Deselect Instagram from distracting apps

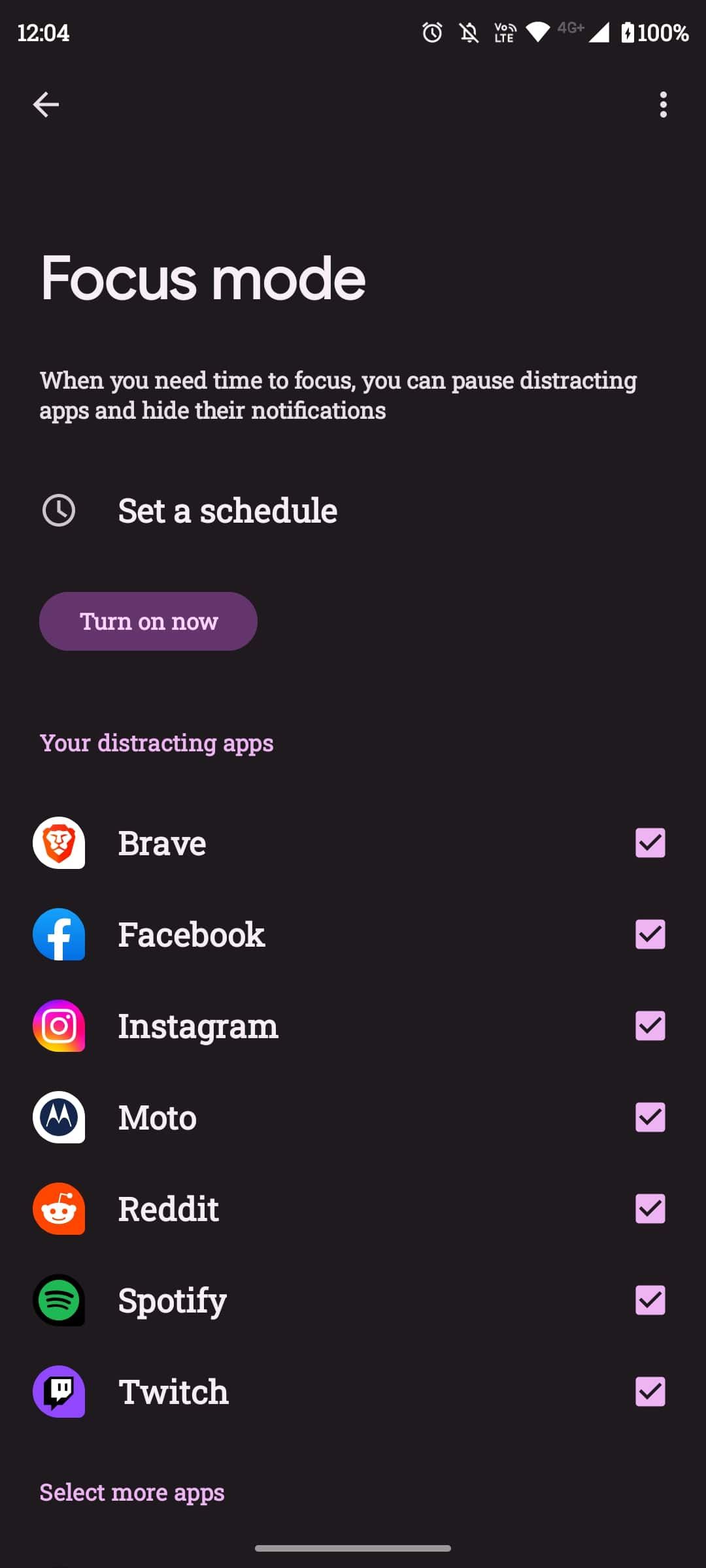650,1026
